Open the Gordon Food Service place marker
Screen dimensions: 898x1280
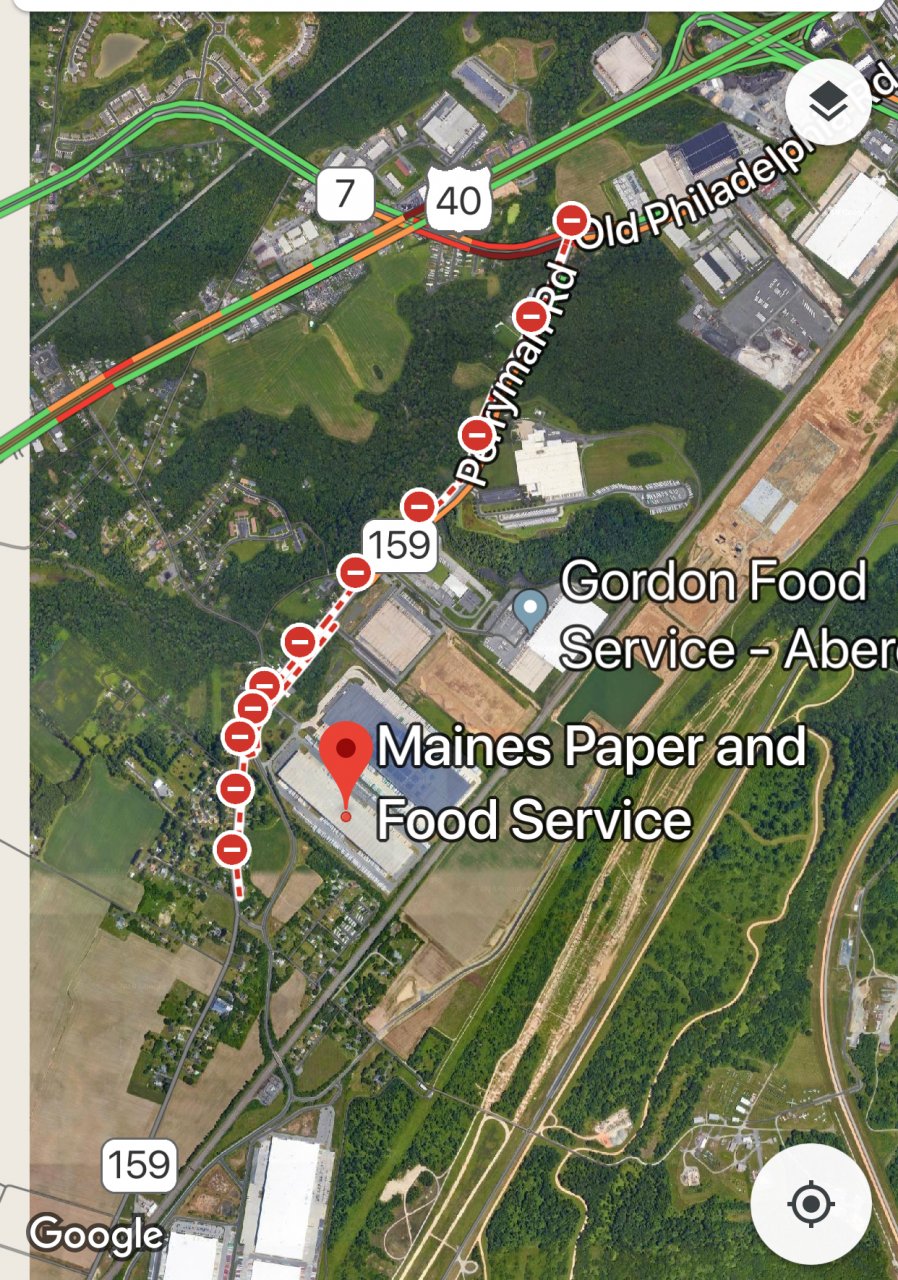(x=529, y=606)
